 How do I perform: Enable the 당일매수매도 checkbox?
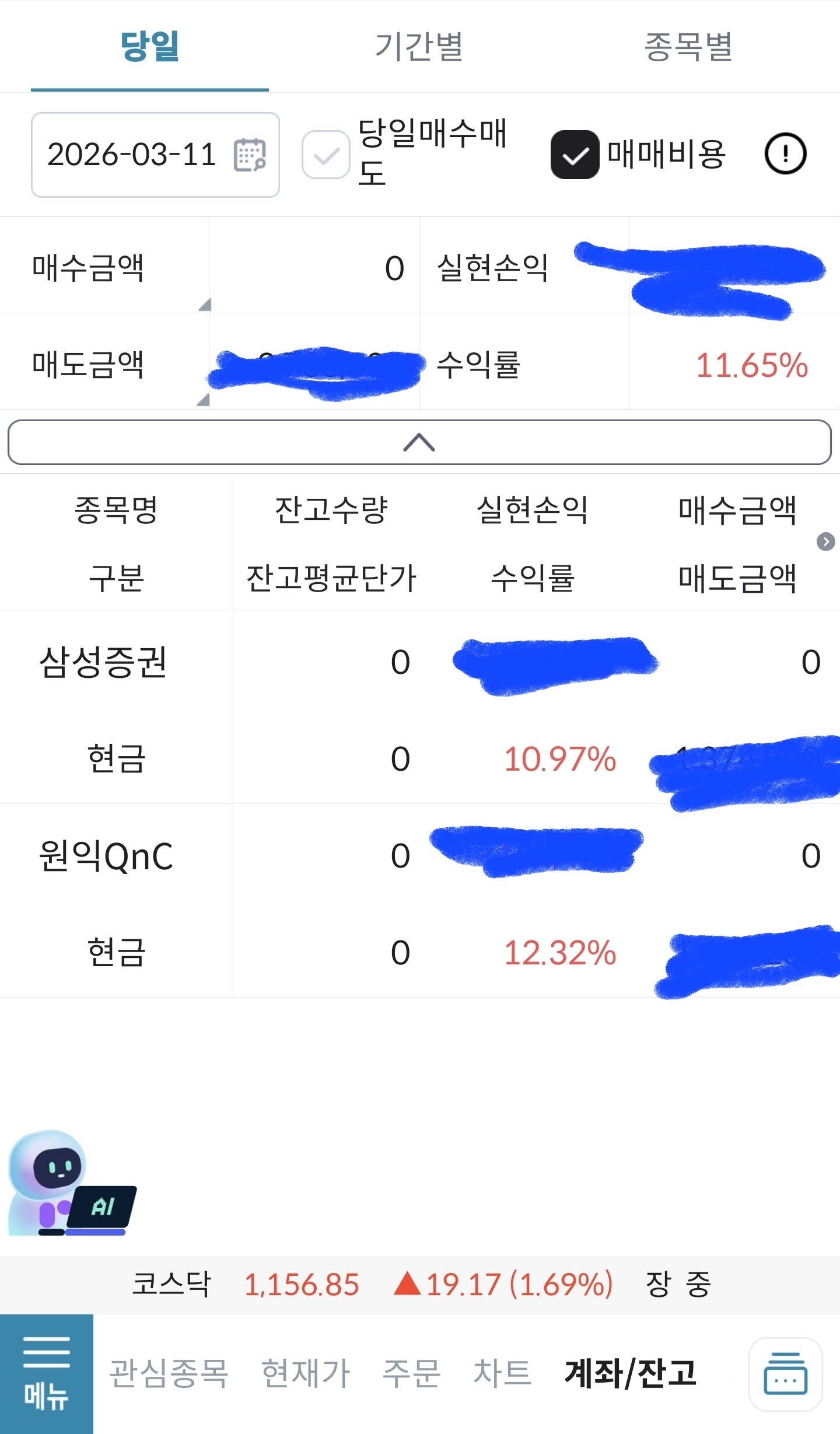(325, 154)
